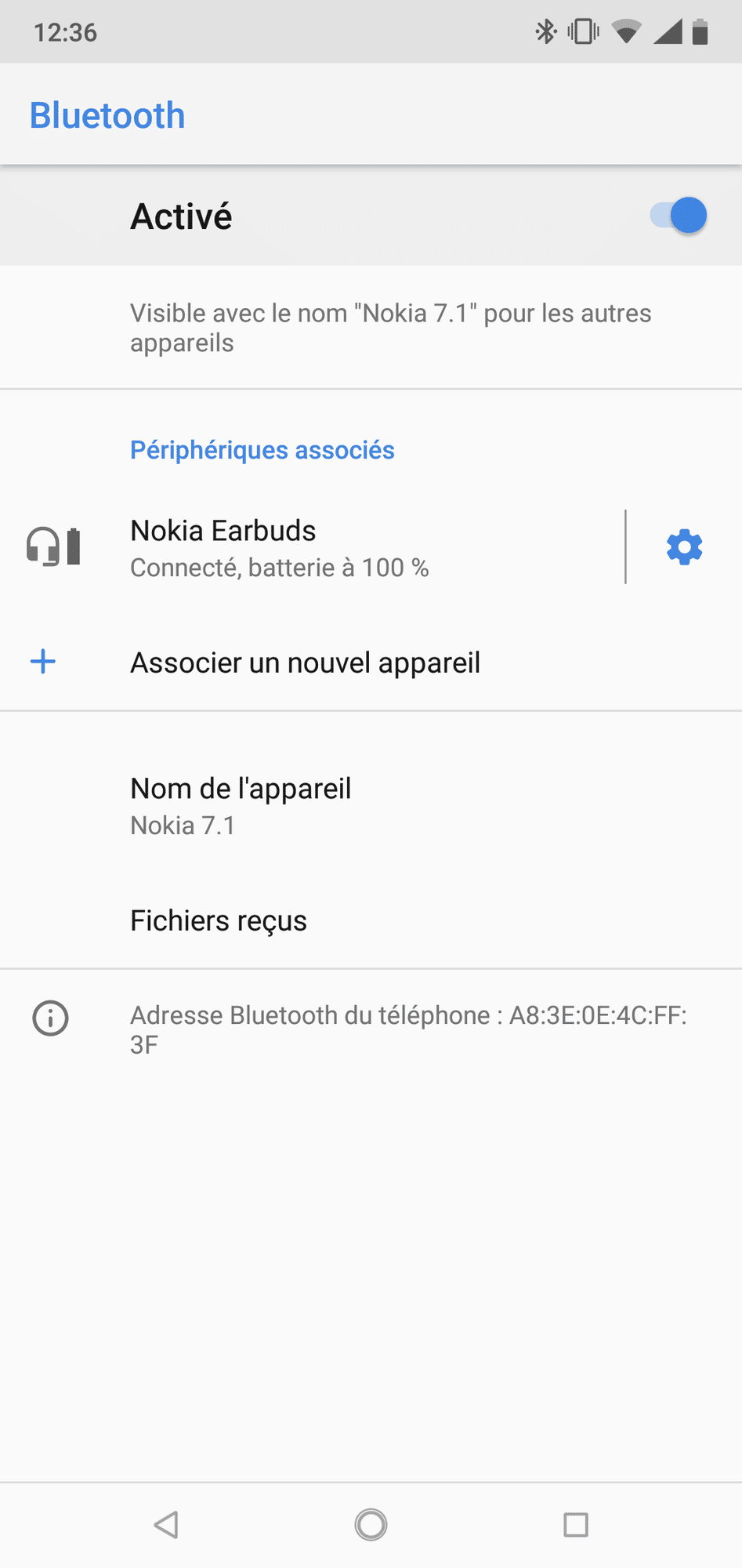Image resolution: width=742 pixels, height=1568 pixels.
Task: Turn off the Bluetooth Activé switch
Action: coord(679,216)
